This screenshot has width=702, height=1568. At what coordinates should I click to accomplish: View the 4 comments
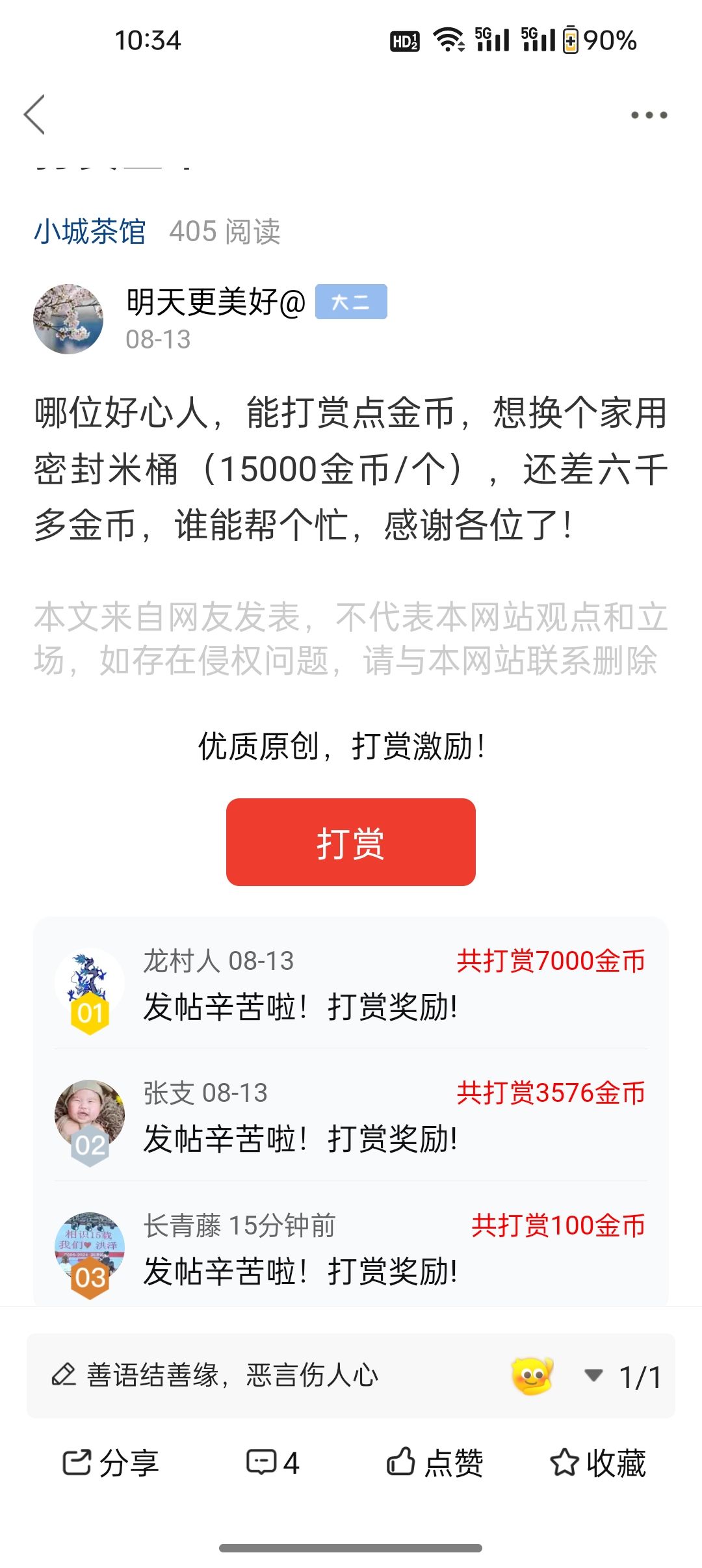273,1463
